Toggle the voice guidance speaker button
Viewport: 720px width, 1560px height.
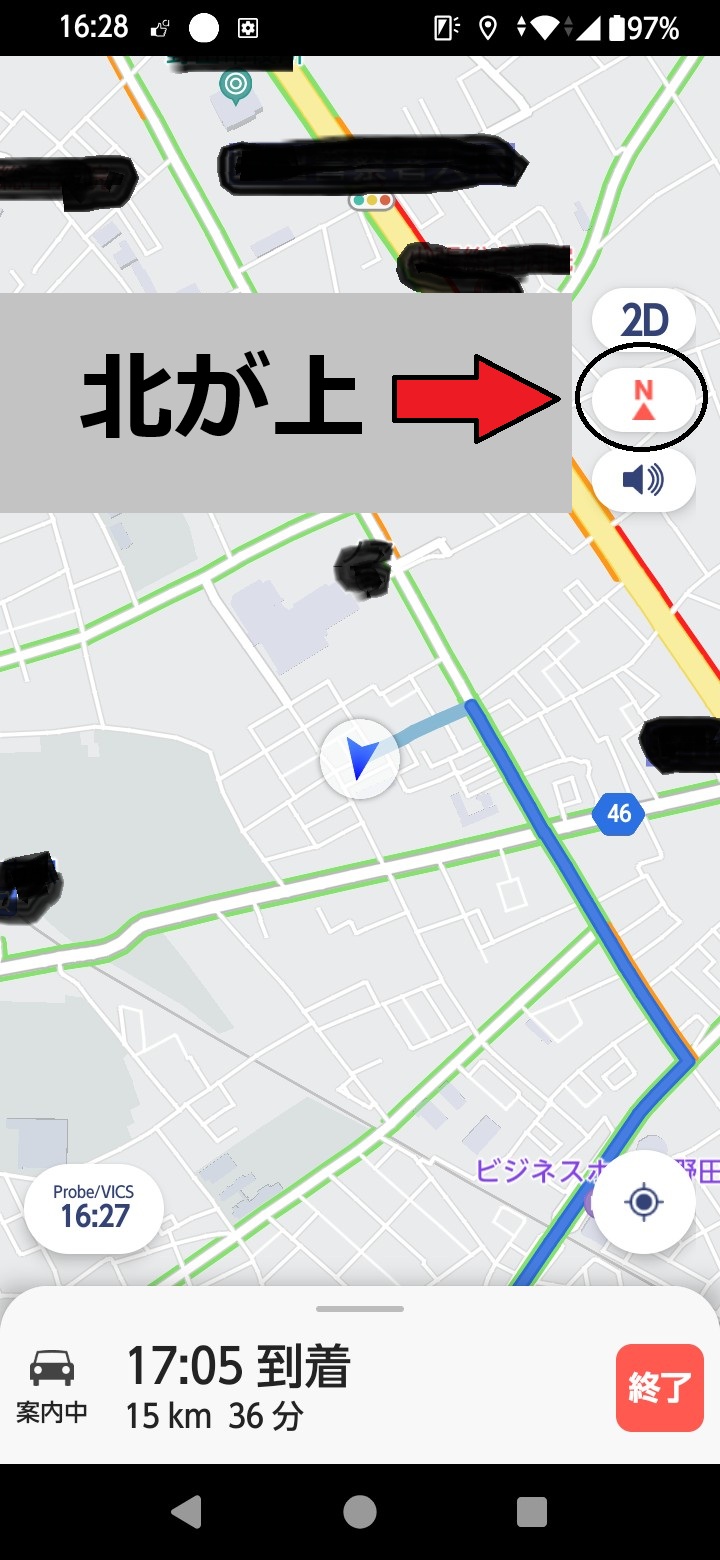[x=643, y=481]
